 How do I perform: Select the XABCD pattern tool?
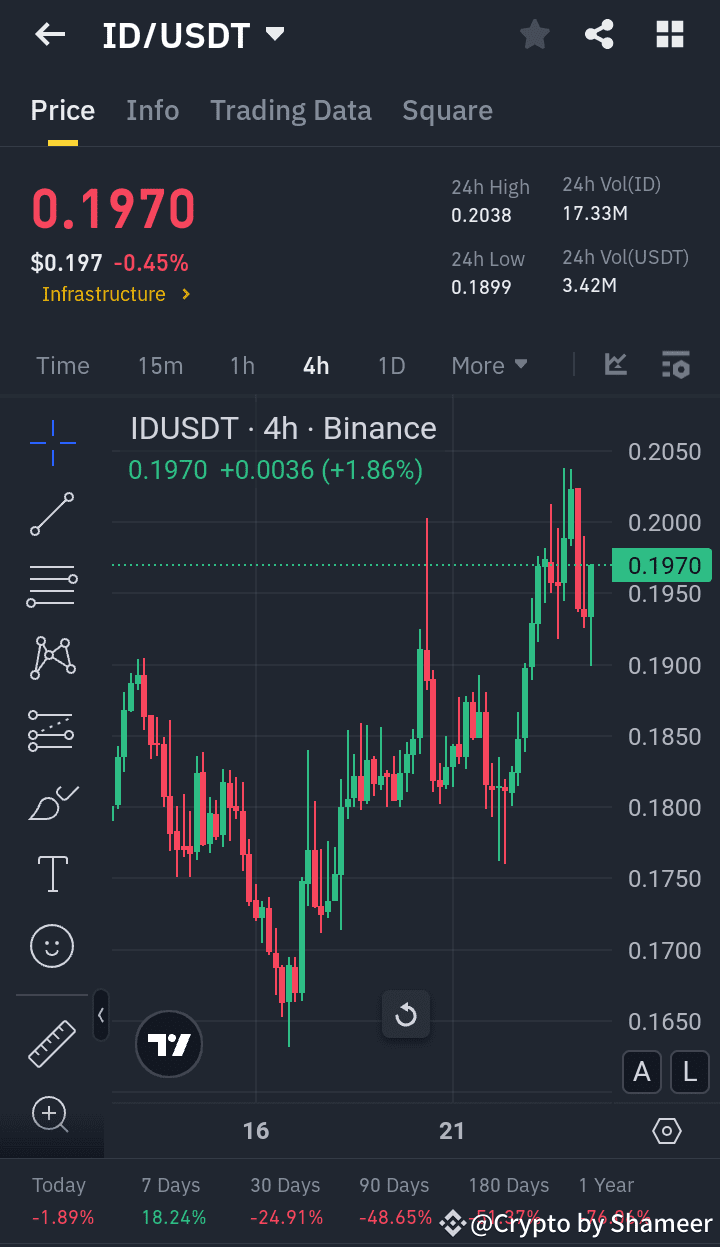click(52, 657)
